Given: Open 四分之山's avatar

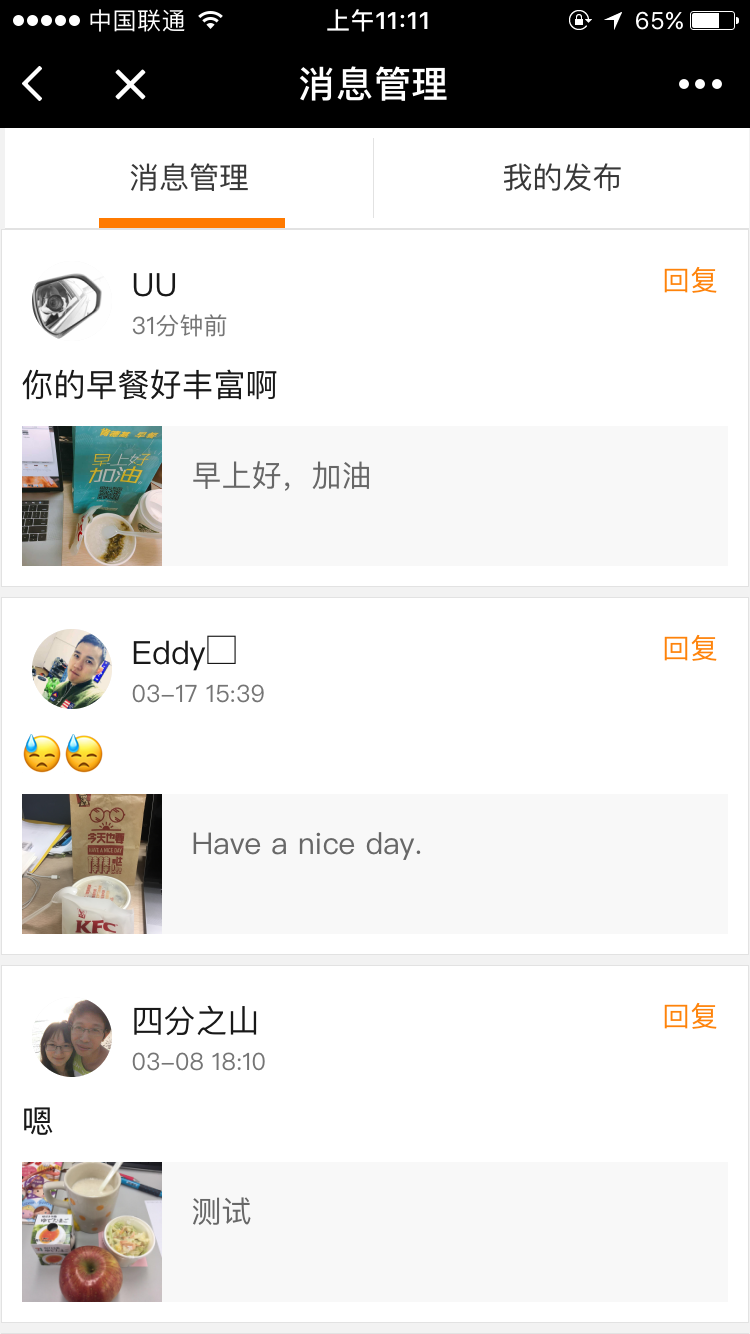Looking at the screenshot, I should (x=71, y=1038).
